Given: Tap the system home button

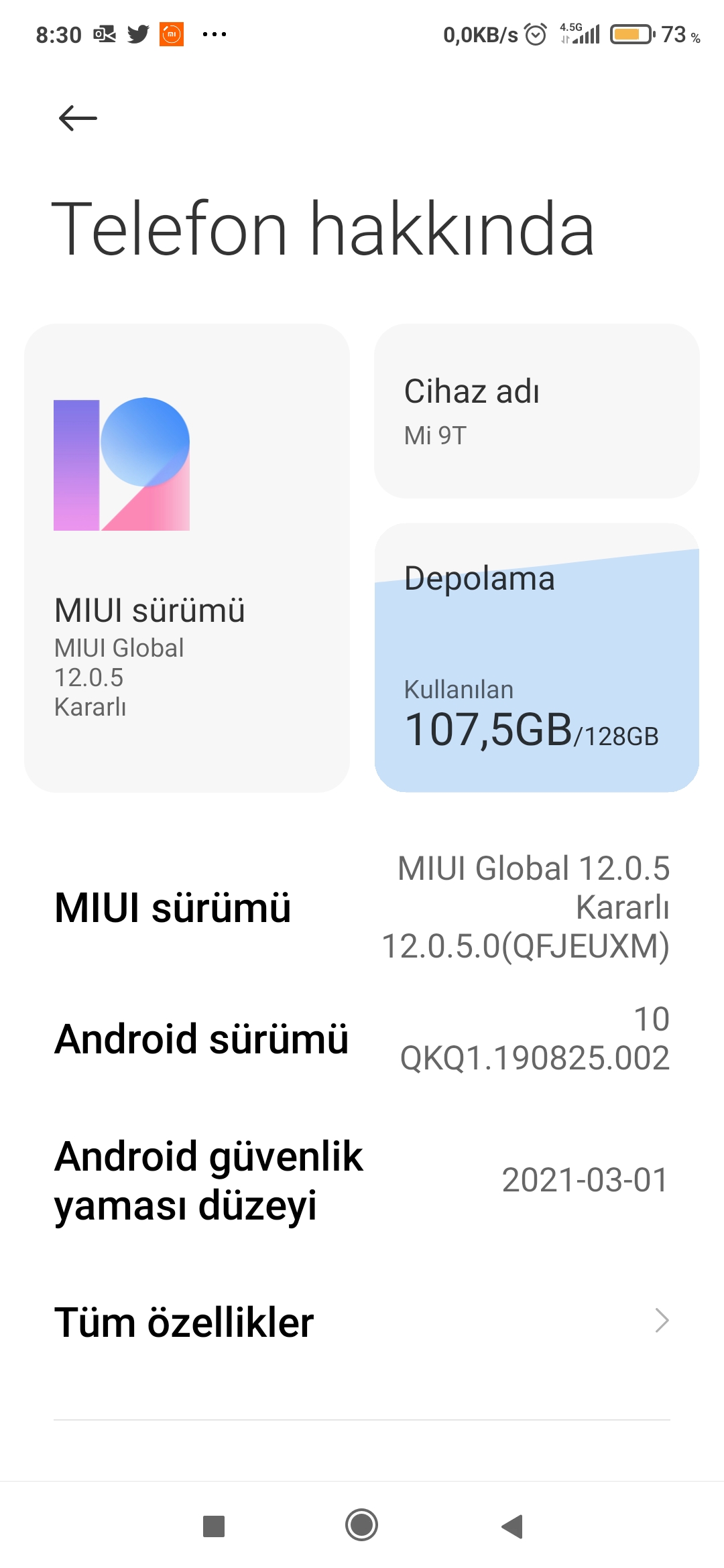Looking at the screenshot, I should [x=362, y=1526].
